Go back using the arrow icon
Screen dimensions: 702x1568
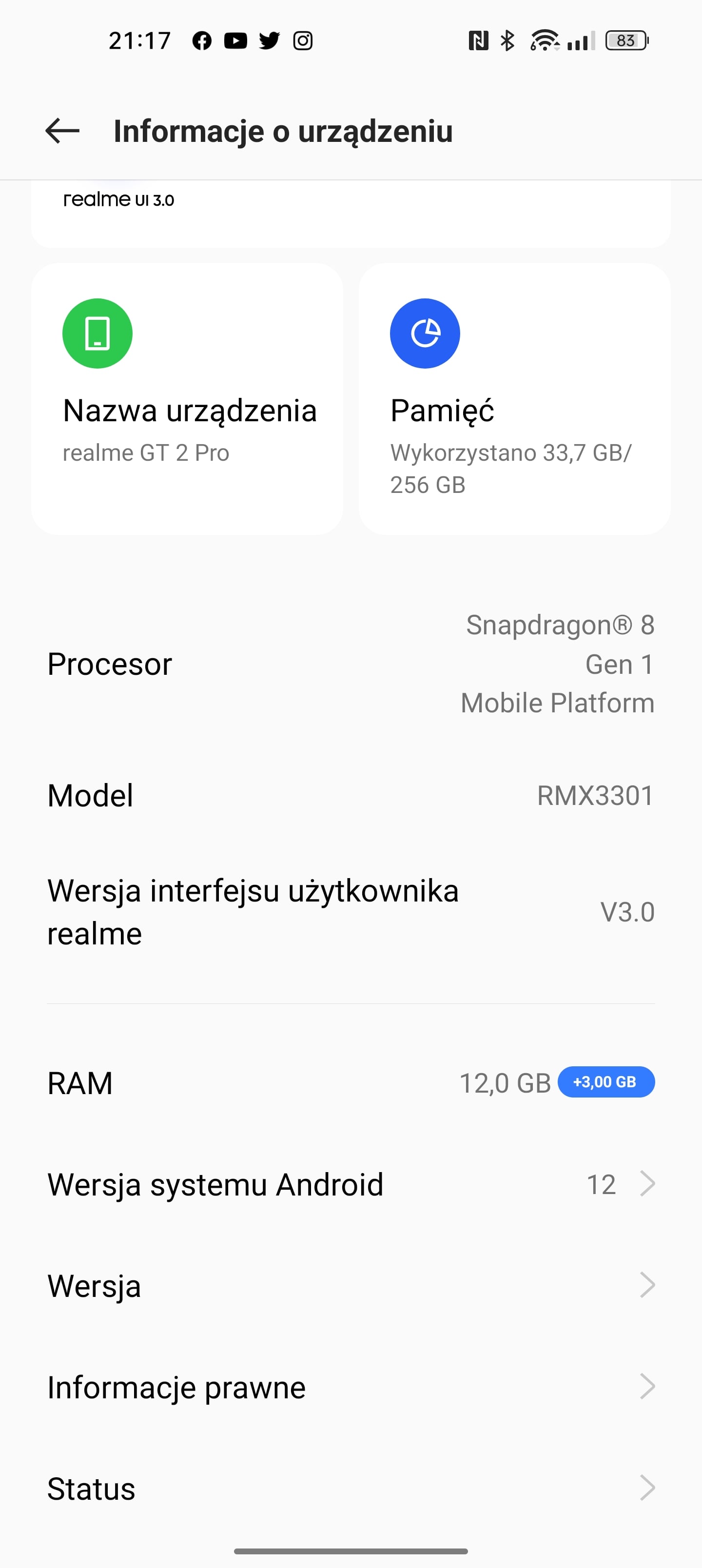[x=62, y=131]
